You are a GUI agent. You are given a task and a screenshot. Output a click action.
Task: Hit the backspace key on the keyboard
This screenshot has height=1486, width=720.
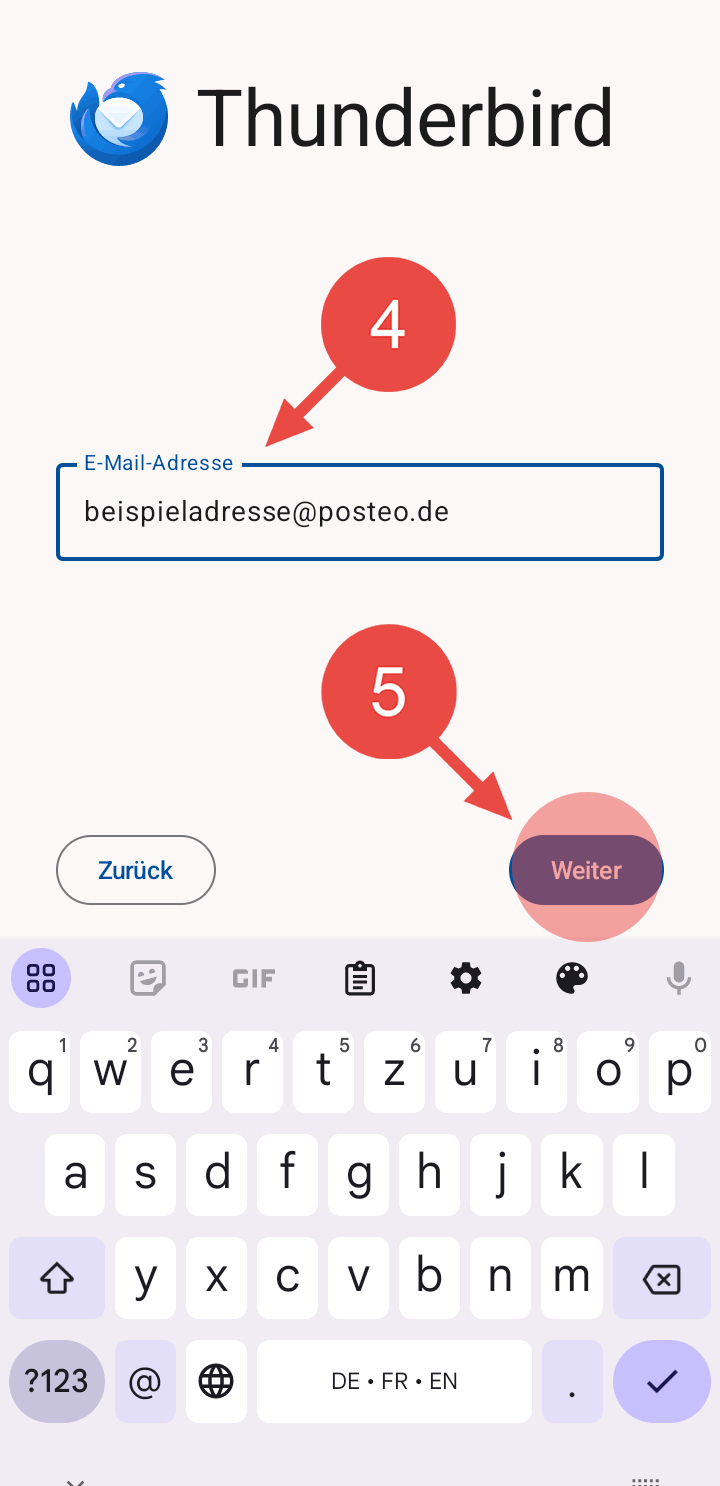[x=661, y=1278]
